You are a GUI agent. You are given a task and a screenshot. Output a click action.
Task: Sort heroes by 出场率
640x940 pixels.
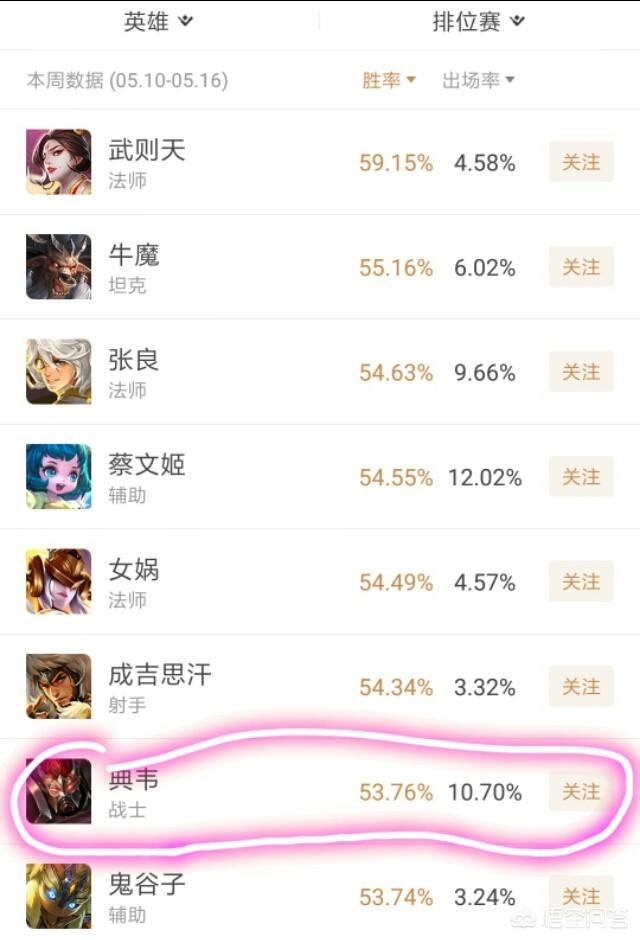(x=478, y=81)
